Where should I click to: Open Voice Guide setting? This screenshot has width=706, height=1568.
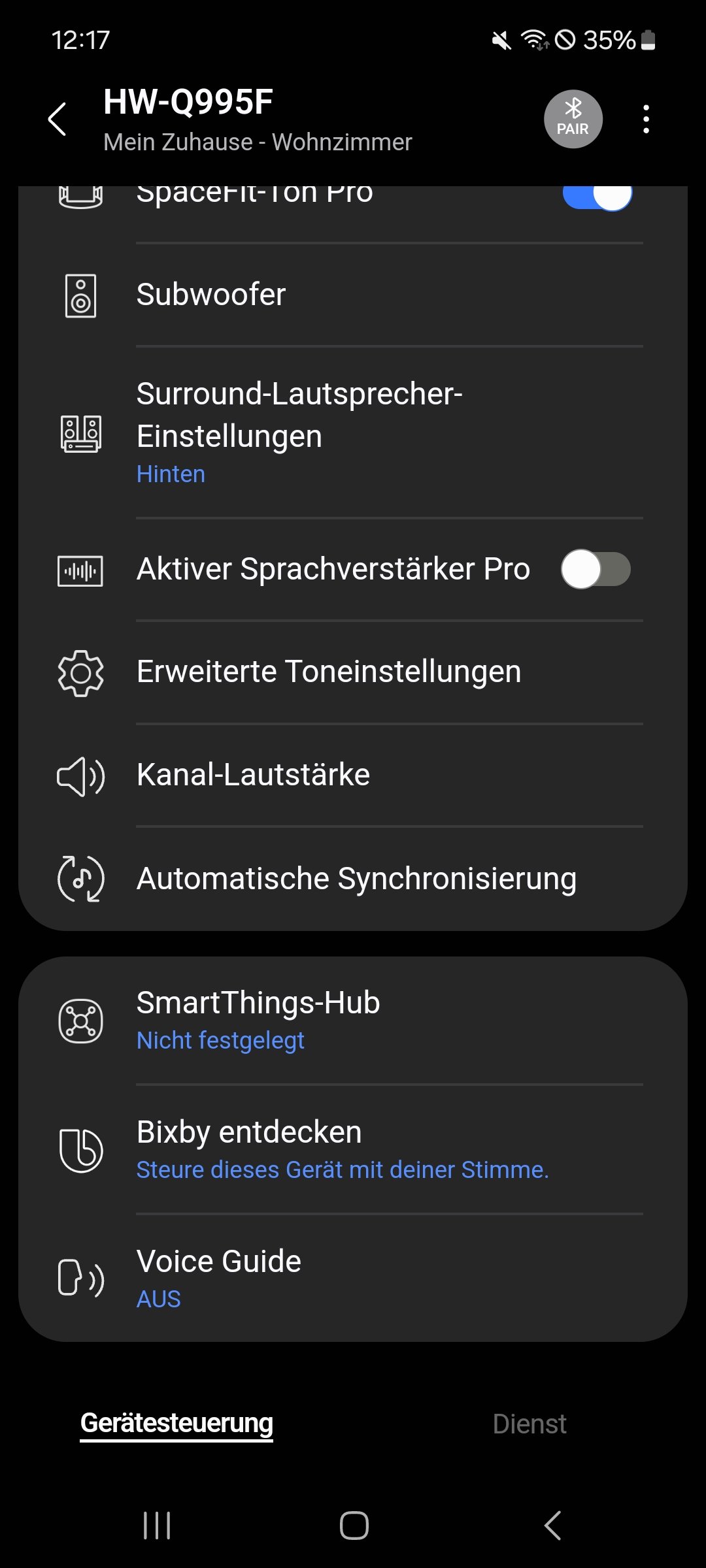coord(353,1279)
